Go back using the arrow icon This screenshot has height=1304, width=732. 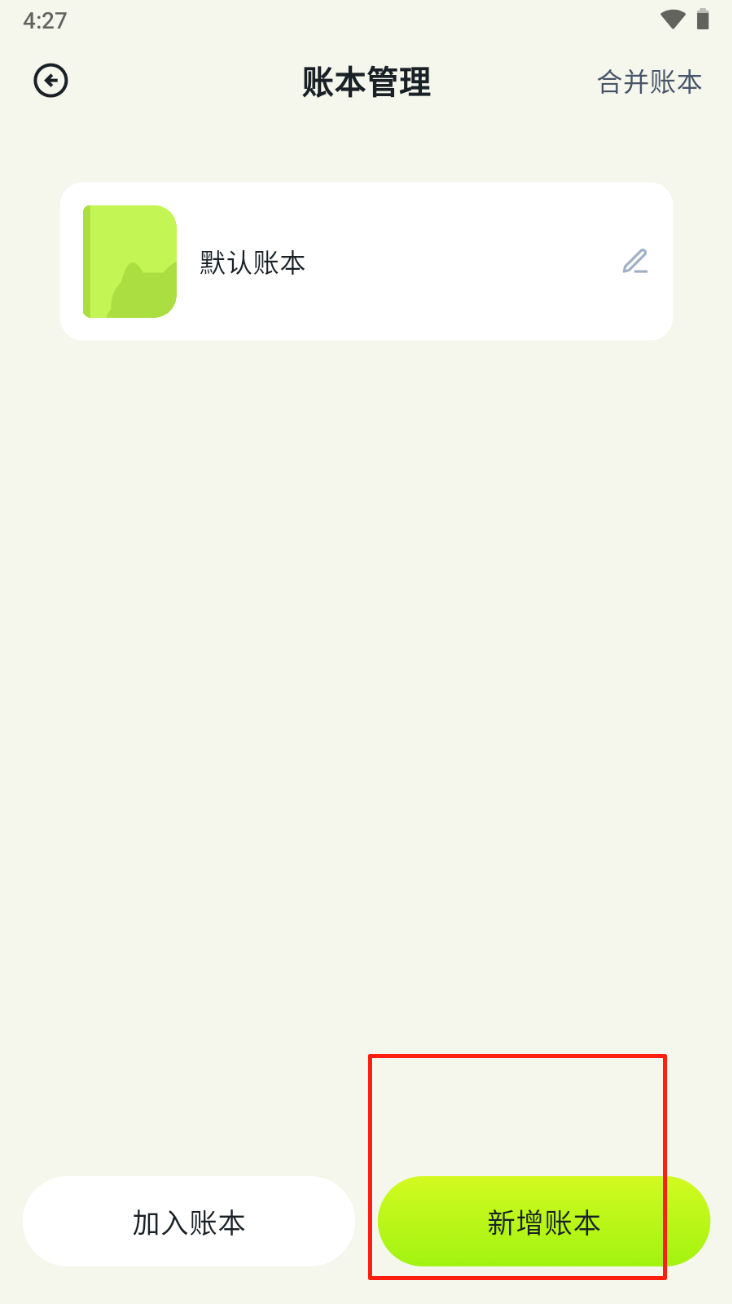click(x=51, y=81)
